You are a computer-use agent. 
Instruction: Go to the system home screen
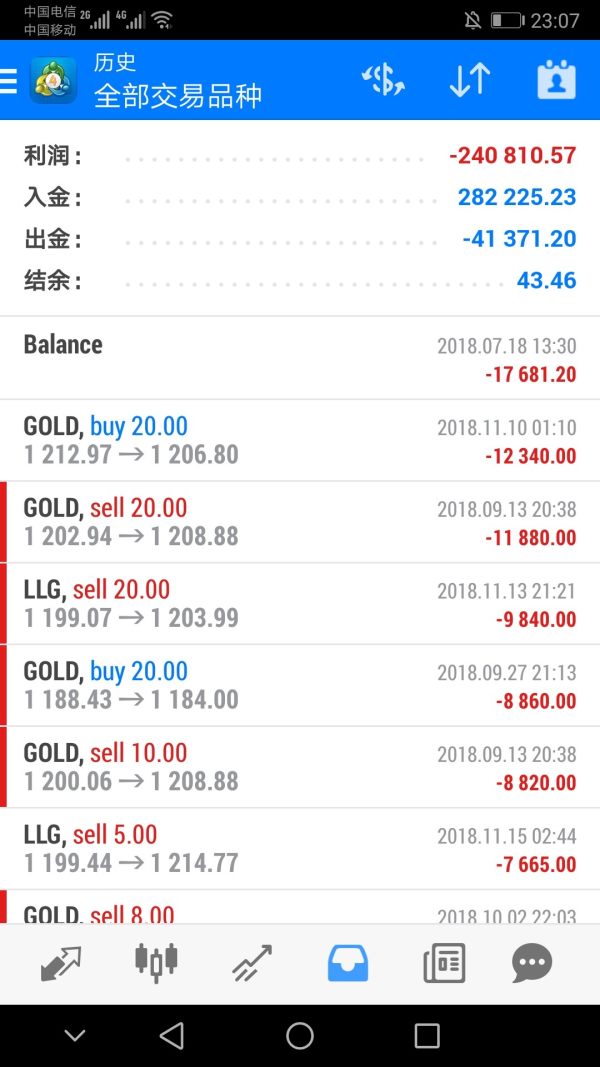coord(300,1036)
